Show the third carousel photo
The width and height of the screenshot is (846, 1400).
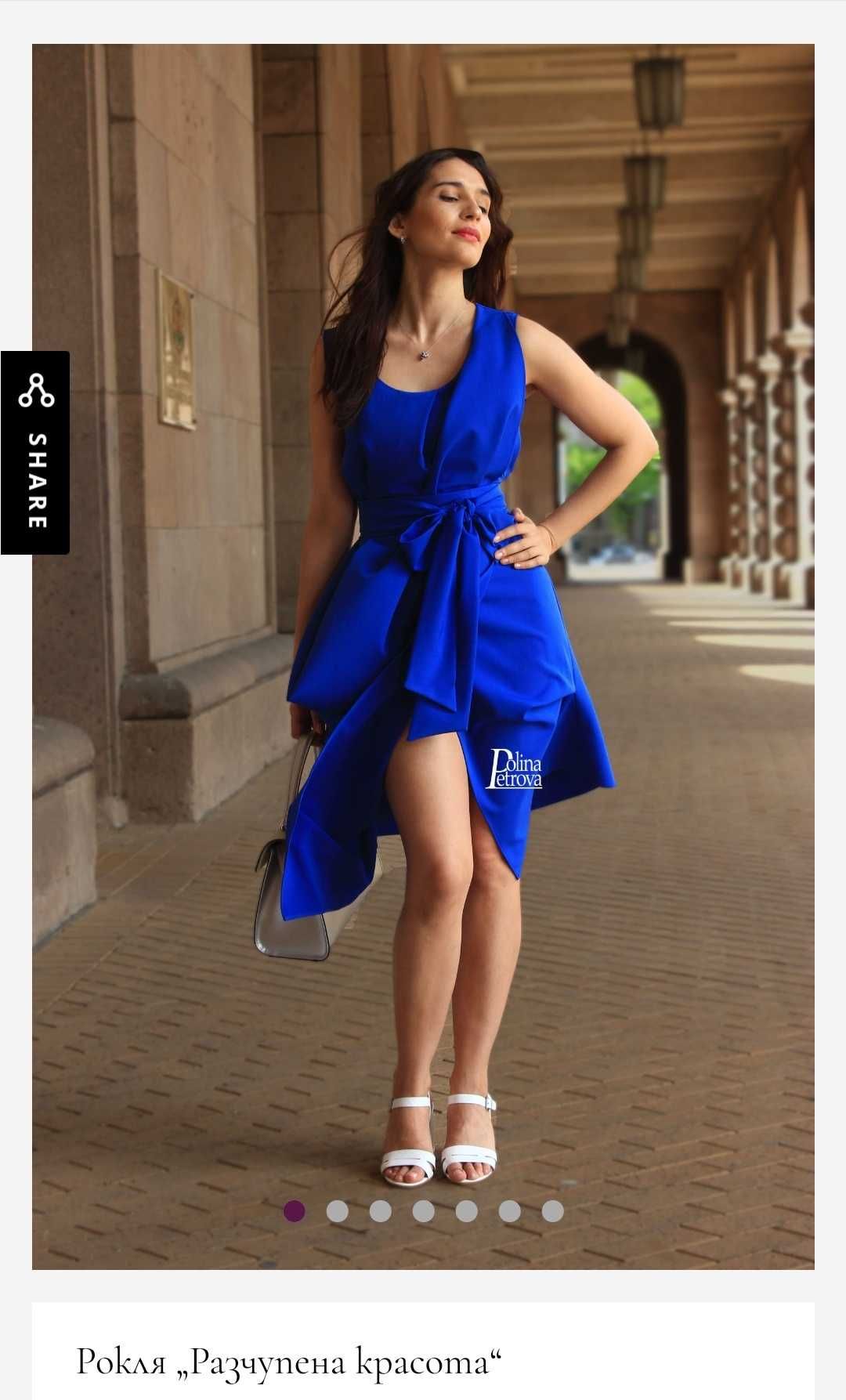[x=381, y=1210]
